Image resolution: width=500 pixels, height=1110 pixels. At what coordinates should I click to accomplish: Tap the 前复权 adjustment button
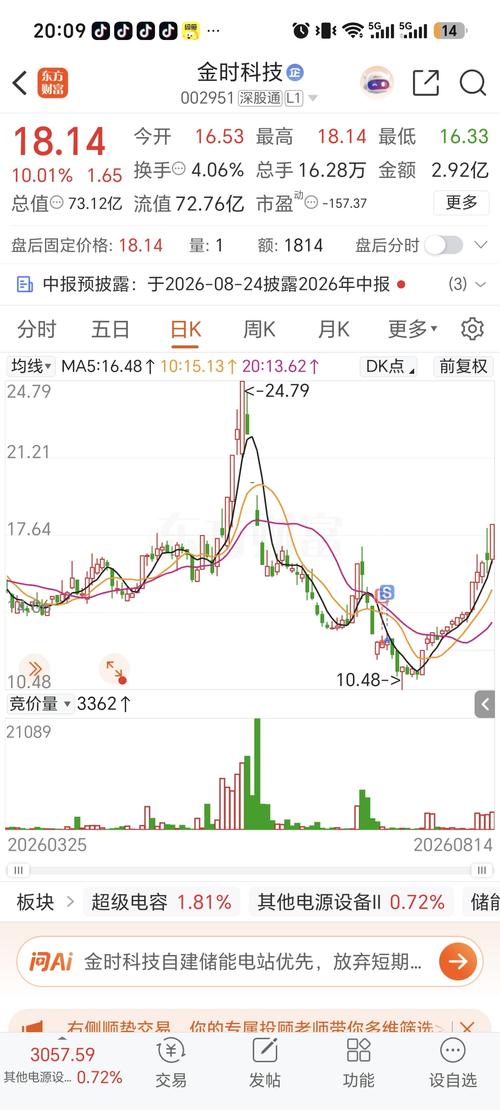463,366
